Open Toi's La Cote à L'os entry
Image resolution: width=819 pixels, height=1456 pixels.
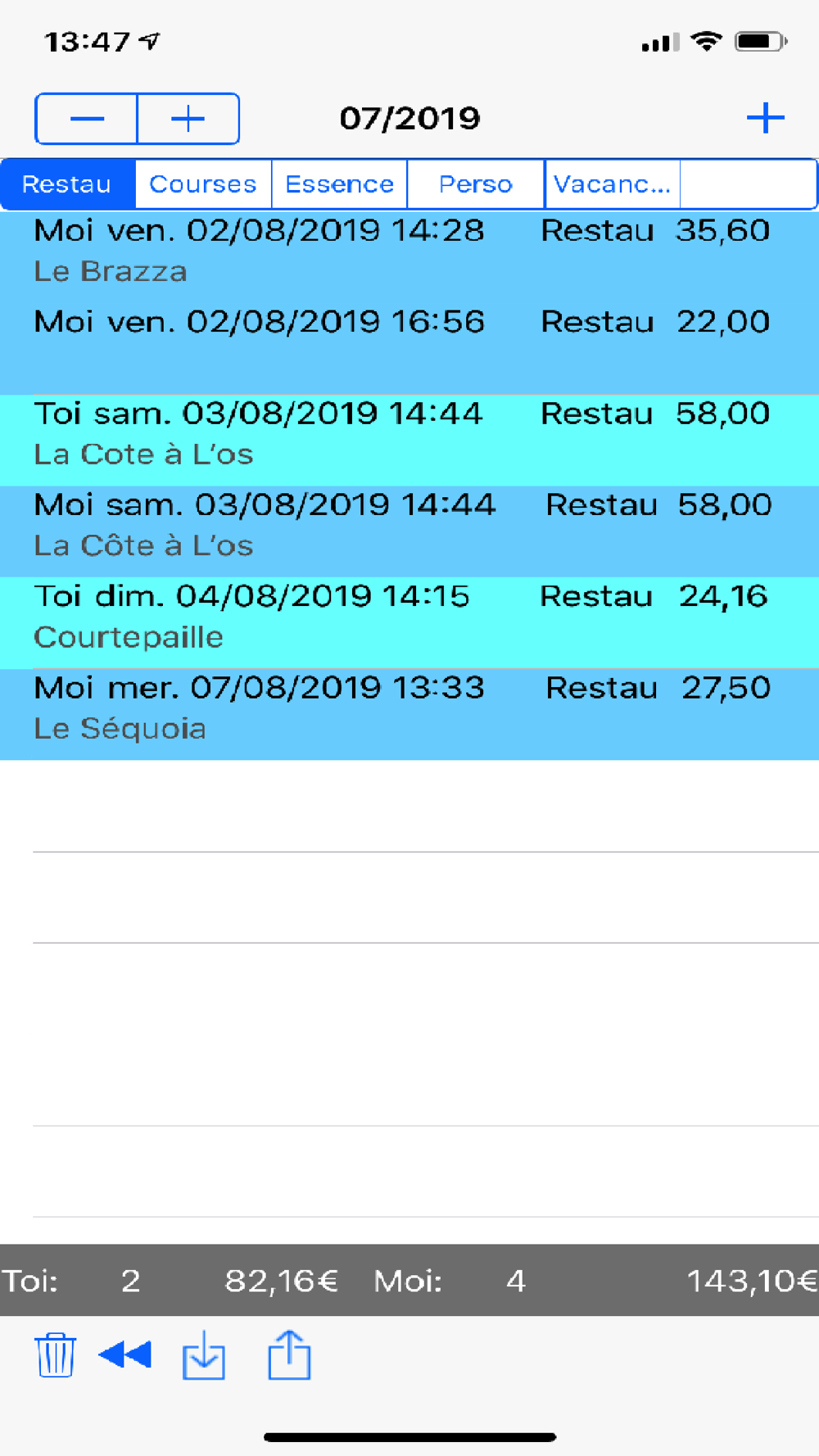click(x=409, y=441)
